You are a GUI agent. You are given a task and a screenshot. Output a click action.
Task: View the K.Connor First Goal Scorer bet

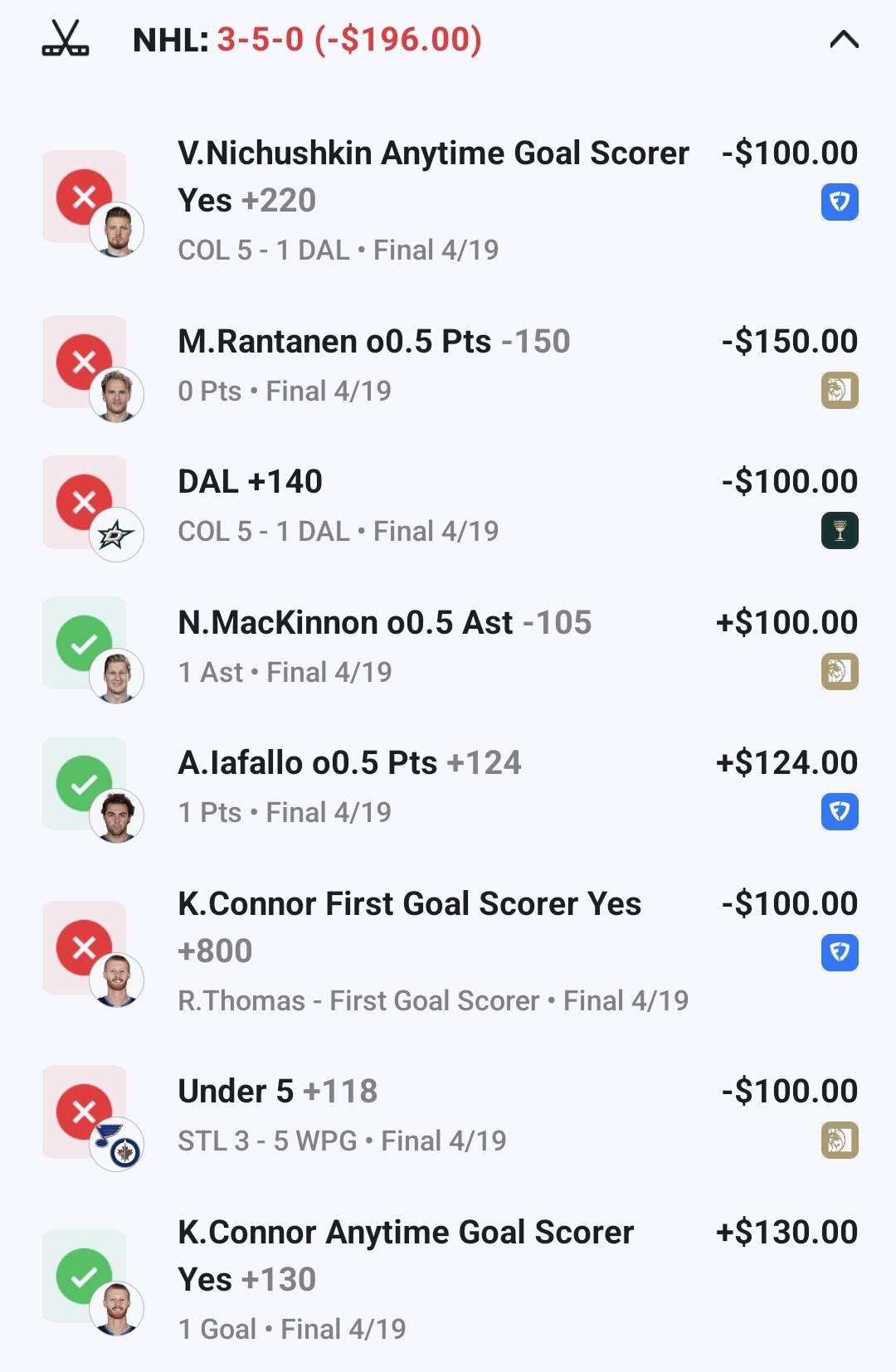(409, 904)
